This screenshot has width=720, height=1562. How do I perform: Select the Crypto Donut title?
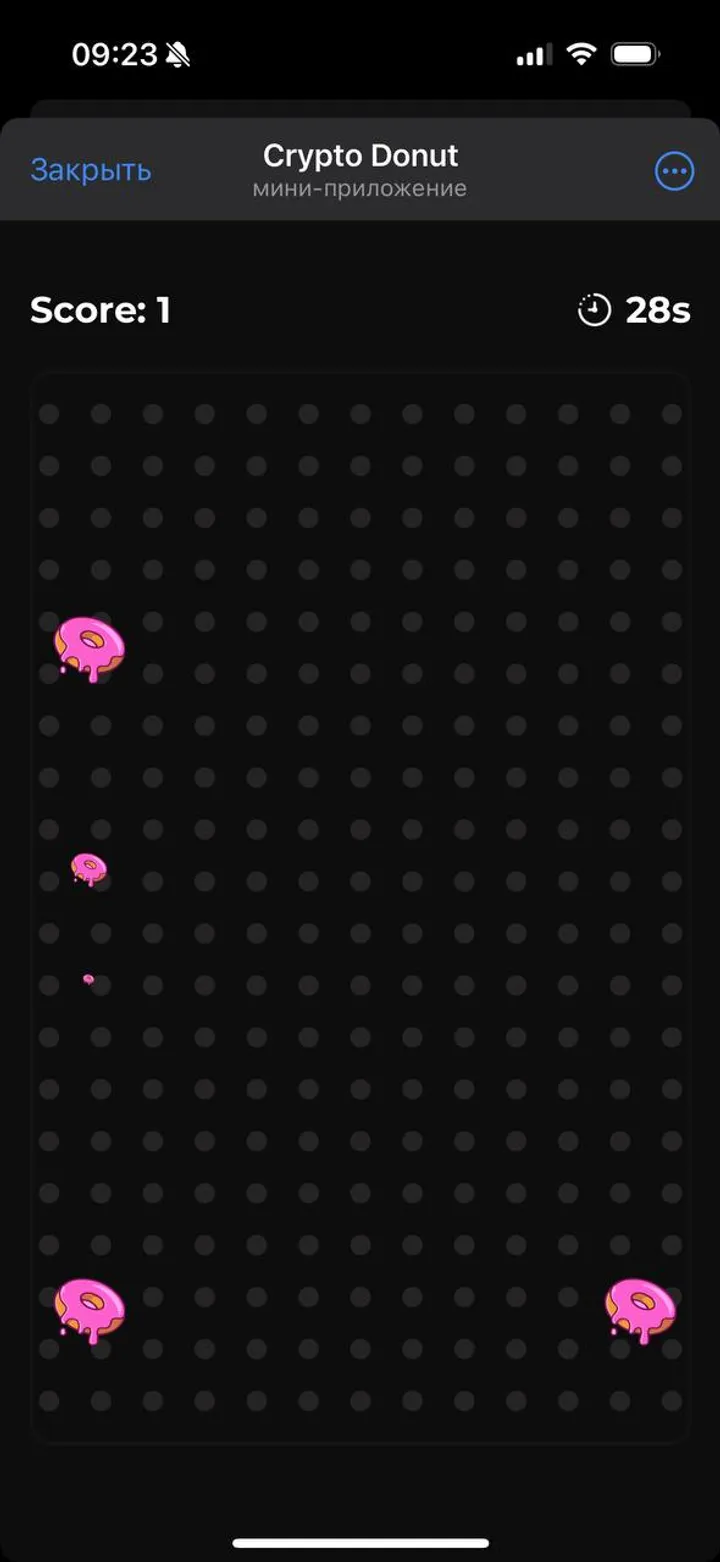(x=360, y=156)
